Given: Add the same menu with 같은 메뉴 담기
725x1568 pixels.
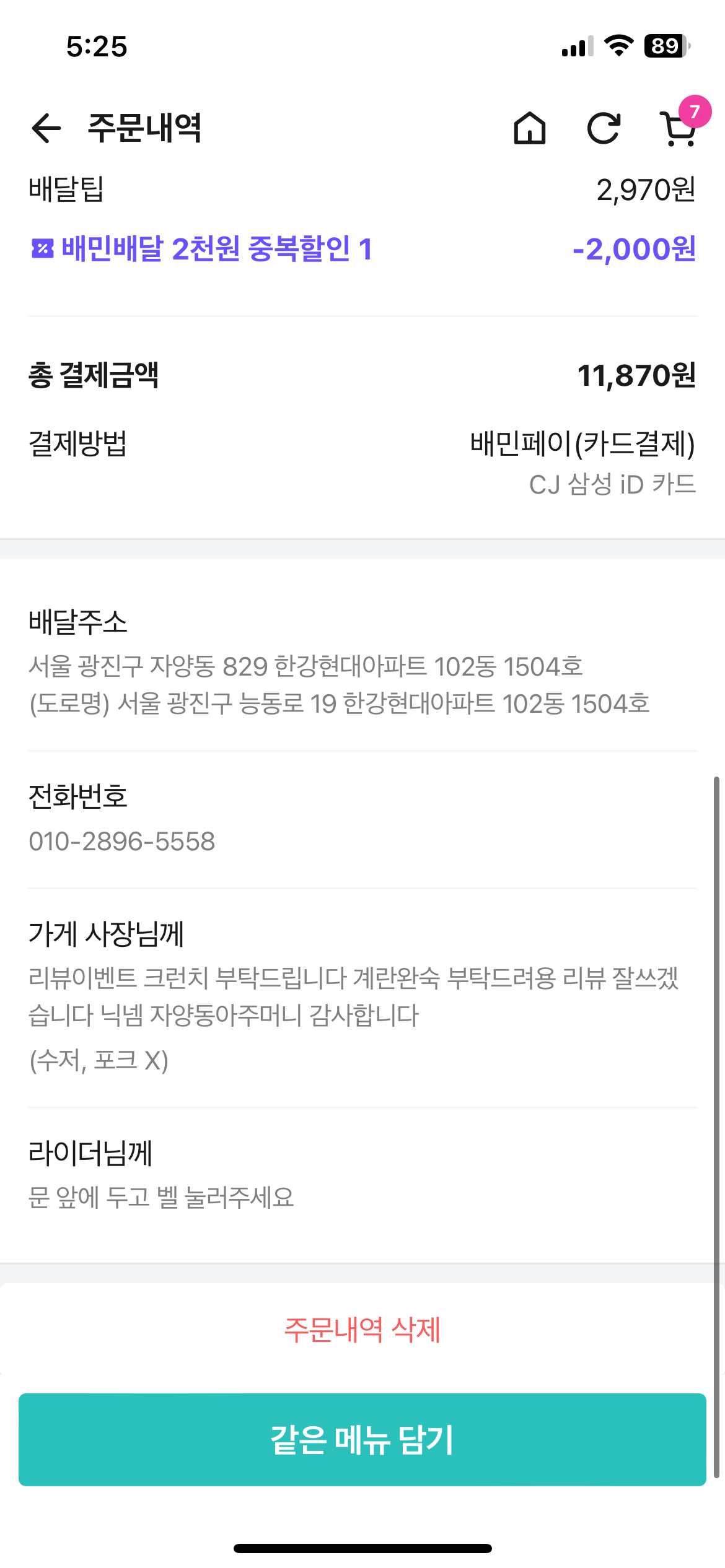Looking at the screenshot, I should click(362, 1440).
